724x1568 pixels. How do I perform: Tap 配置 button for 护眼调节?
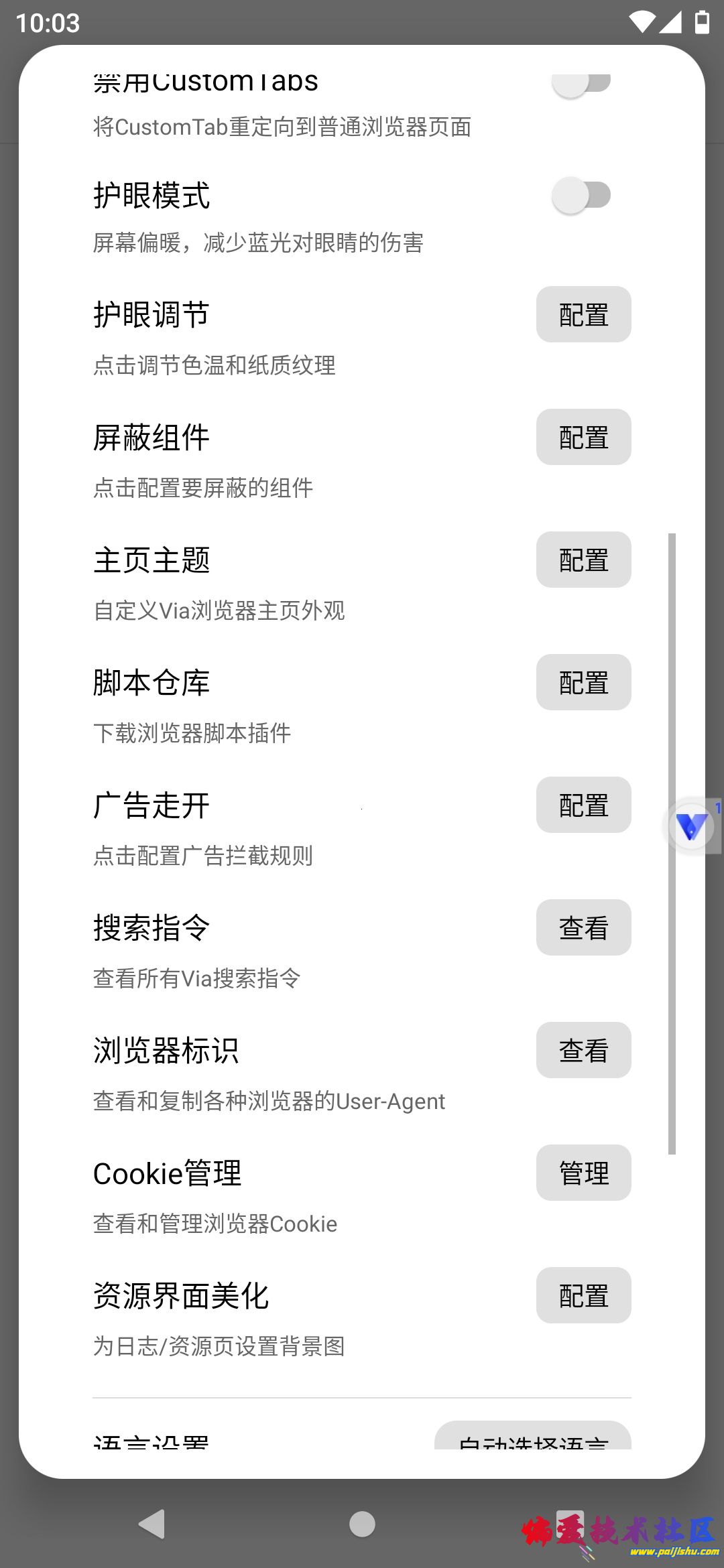point(583,314)
